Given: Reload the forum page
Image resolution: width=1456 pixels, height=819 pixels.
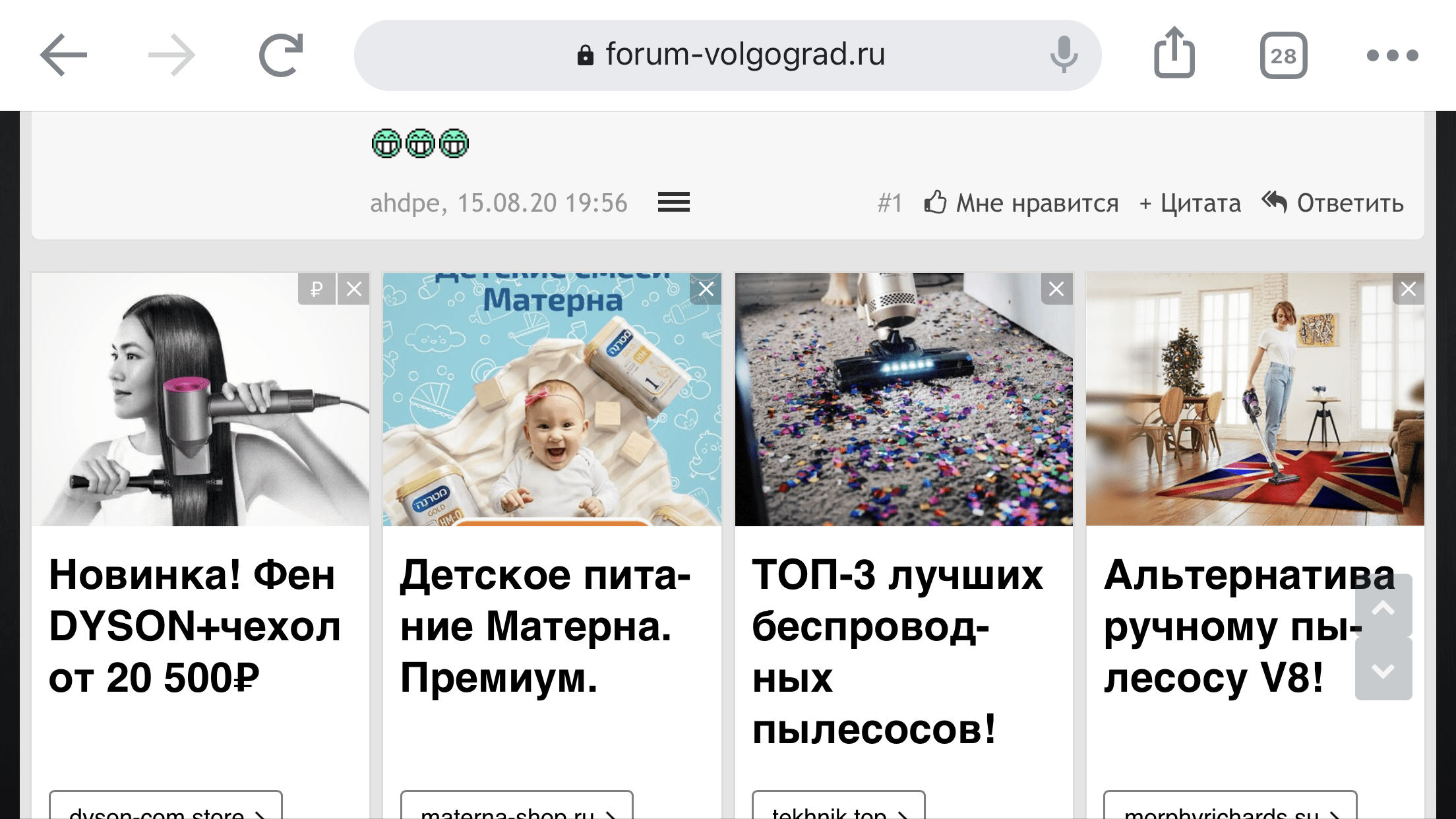Looking at the screenshot, I should coord(281,55).
